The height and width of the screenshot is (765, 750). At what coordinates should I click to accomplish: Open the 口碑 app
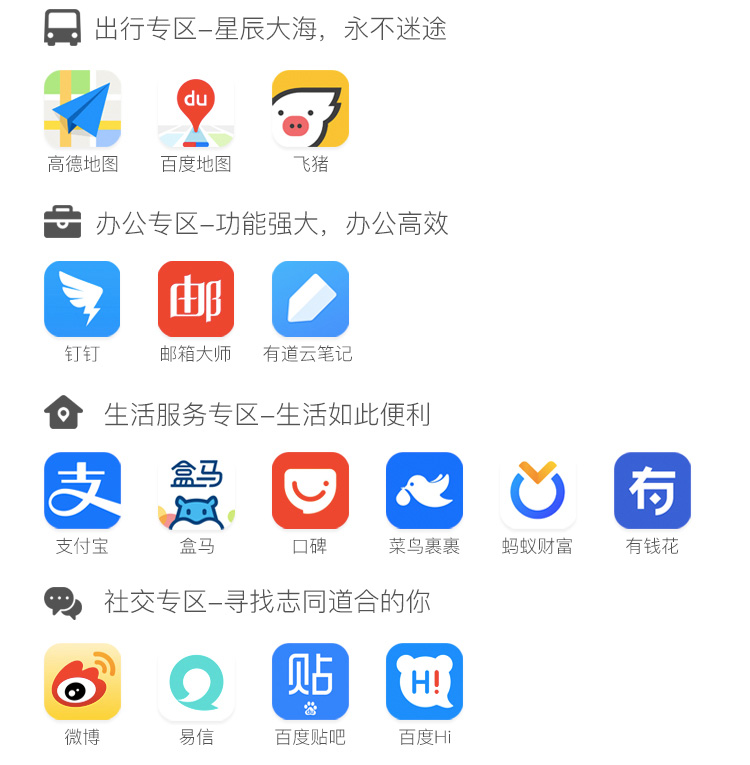[x=310, y=490]
